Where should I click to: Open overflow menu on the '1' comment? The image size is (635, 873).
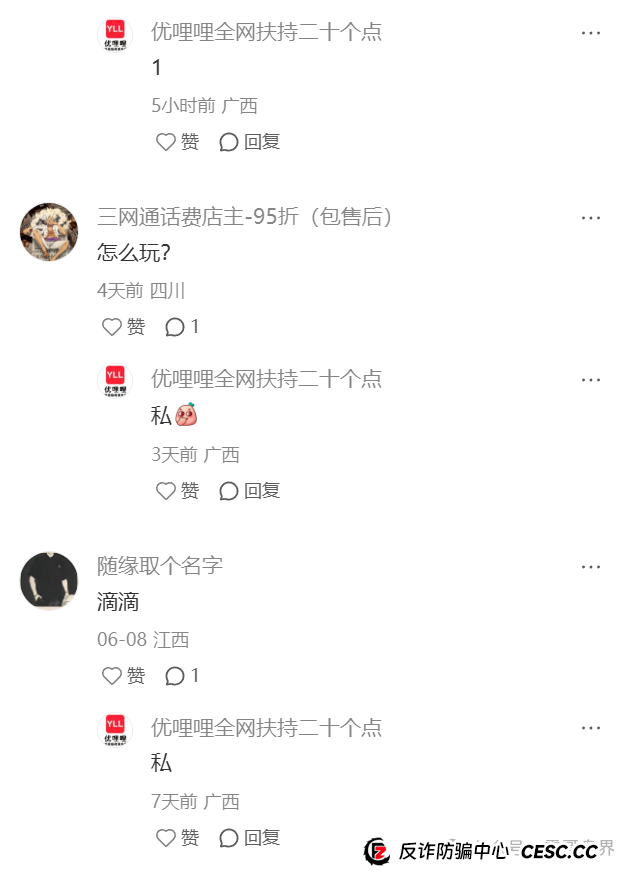click(x=591, y=33)
